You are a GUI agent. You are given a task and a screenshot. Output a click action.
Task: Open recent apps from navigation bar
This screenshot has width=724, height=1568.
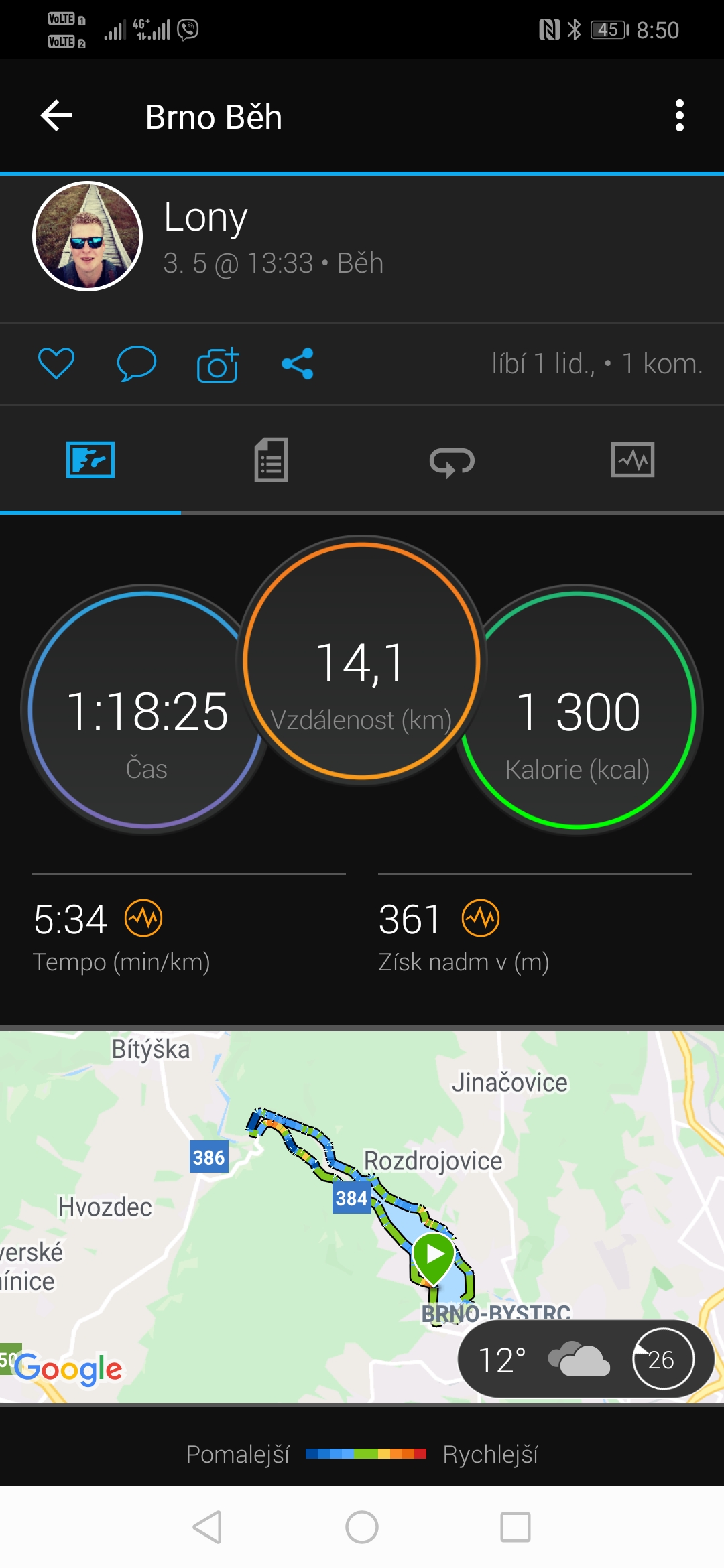click(516, 1527)
